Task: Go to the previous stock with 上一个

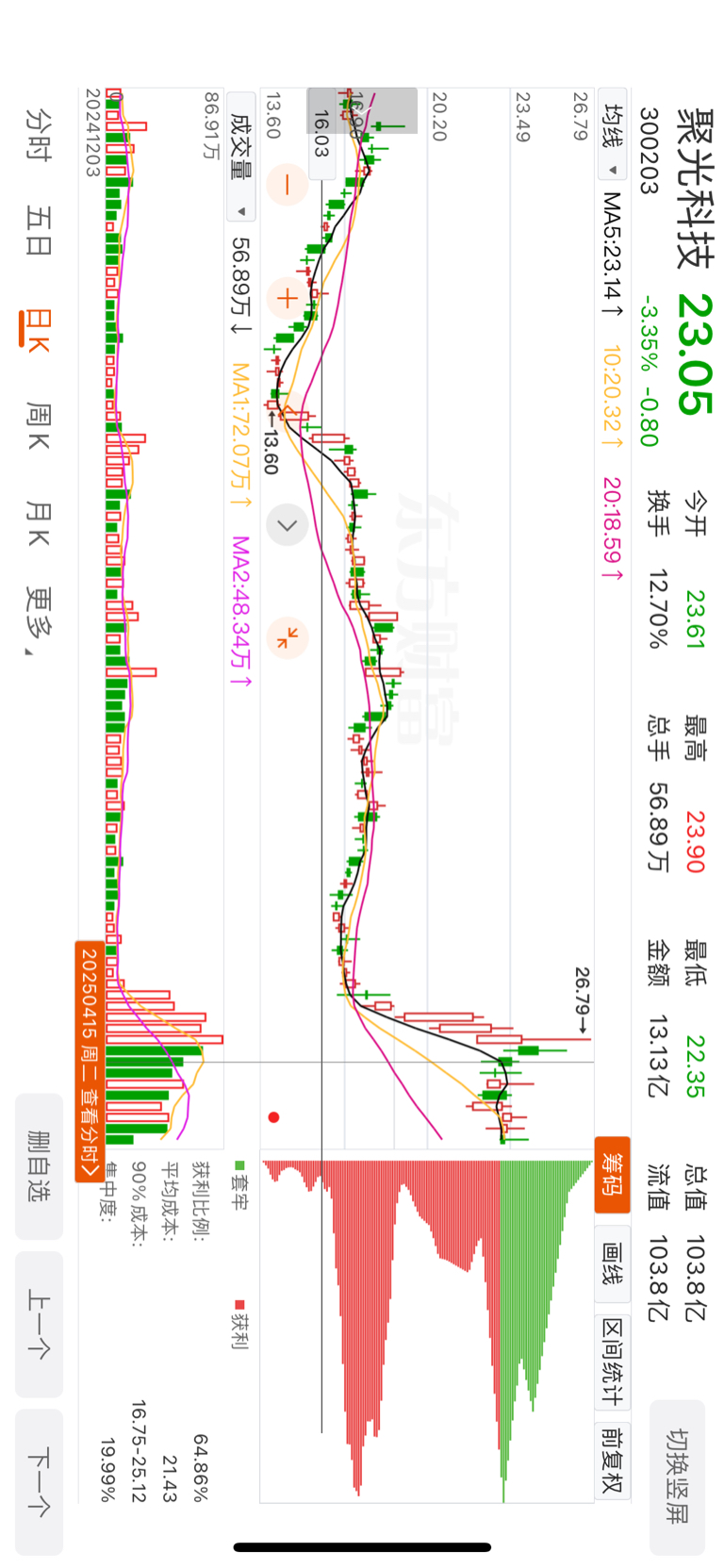Action: (x=39, y=1324)
